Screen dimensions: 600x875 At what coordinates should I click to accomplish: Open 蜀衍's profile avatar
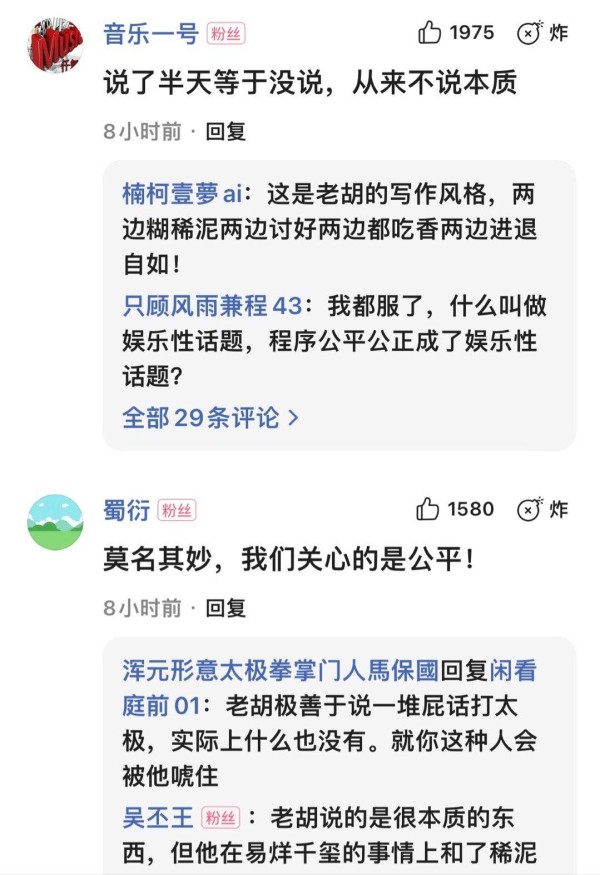(55, 521)
